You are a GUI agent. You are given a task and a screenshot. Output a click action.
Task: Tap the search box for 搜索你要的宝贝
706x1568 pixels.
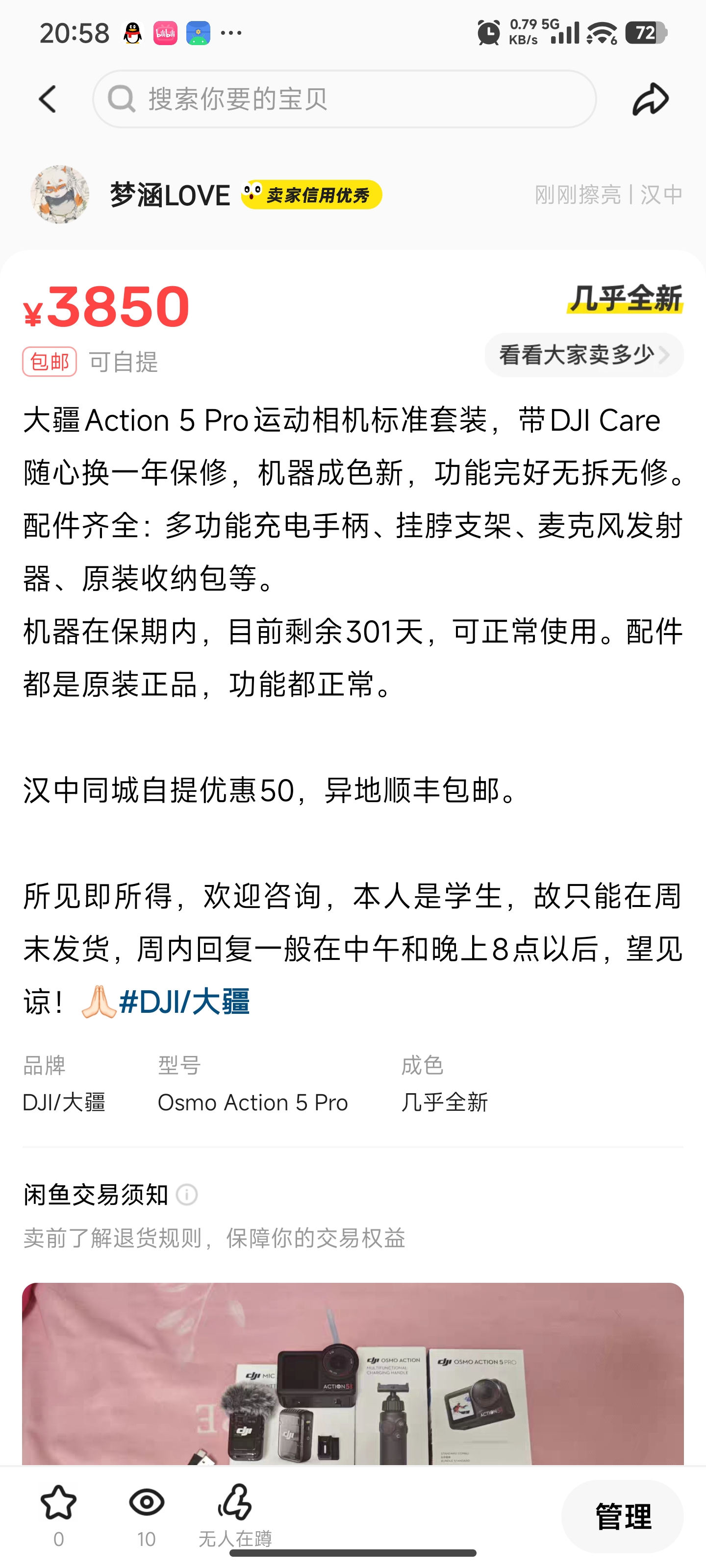tap(344, 99)
